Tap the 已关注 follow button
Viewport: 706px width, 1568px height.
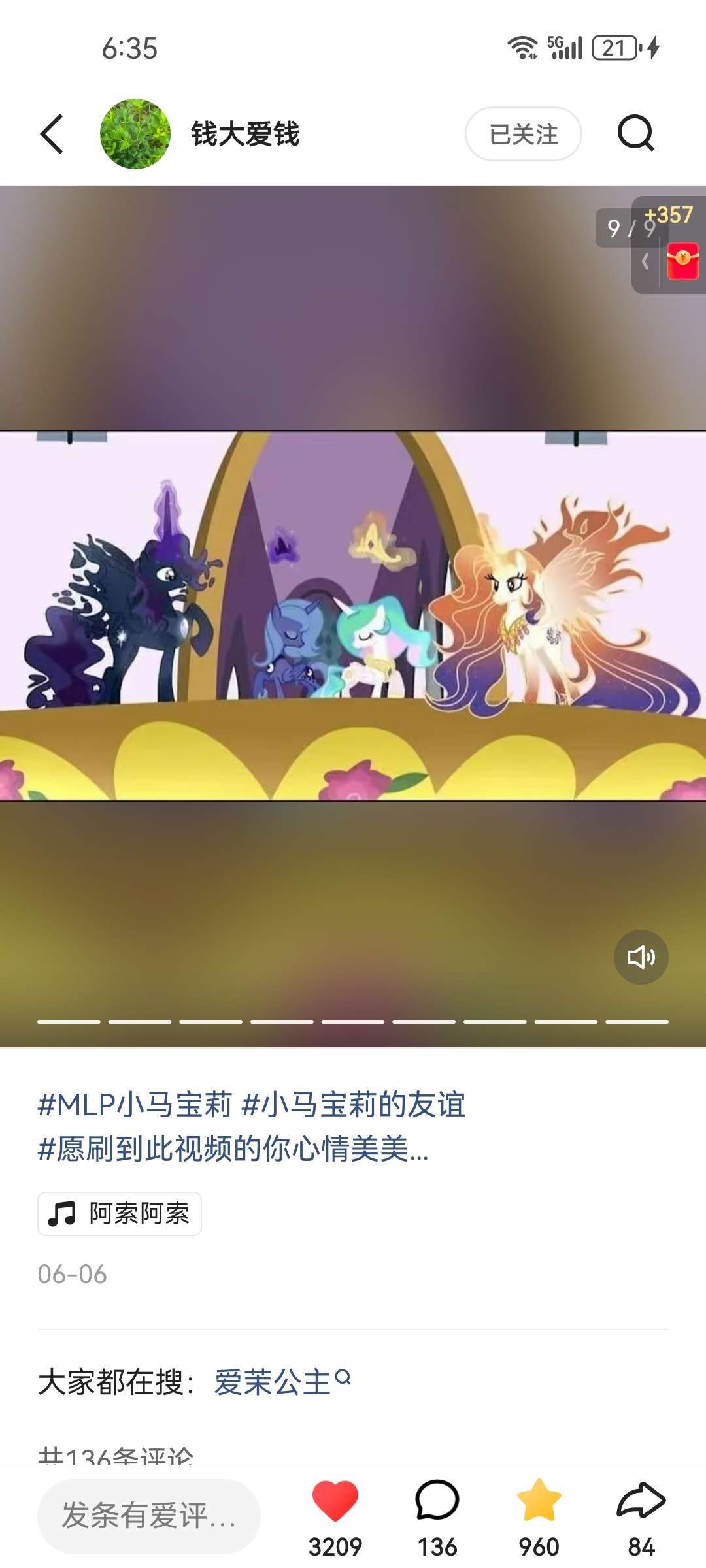coord(523,134)
